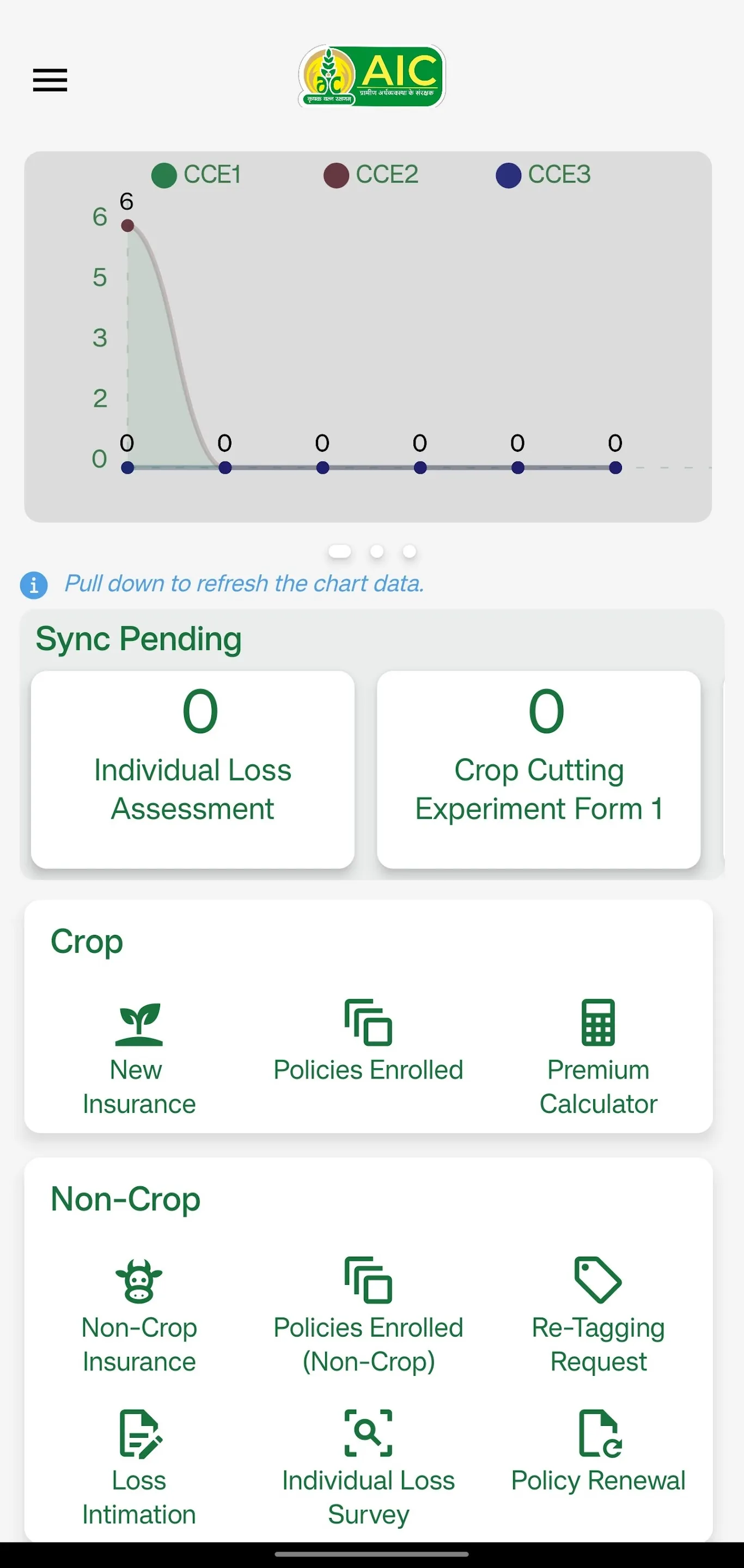Screen dimensions: 744x1568
Task: Open the hamburger drawer menu
Action: tap(50, 79)
